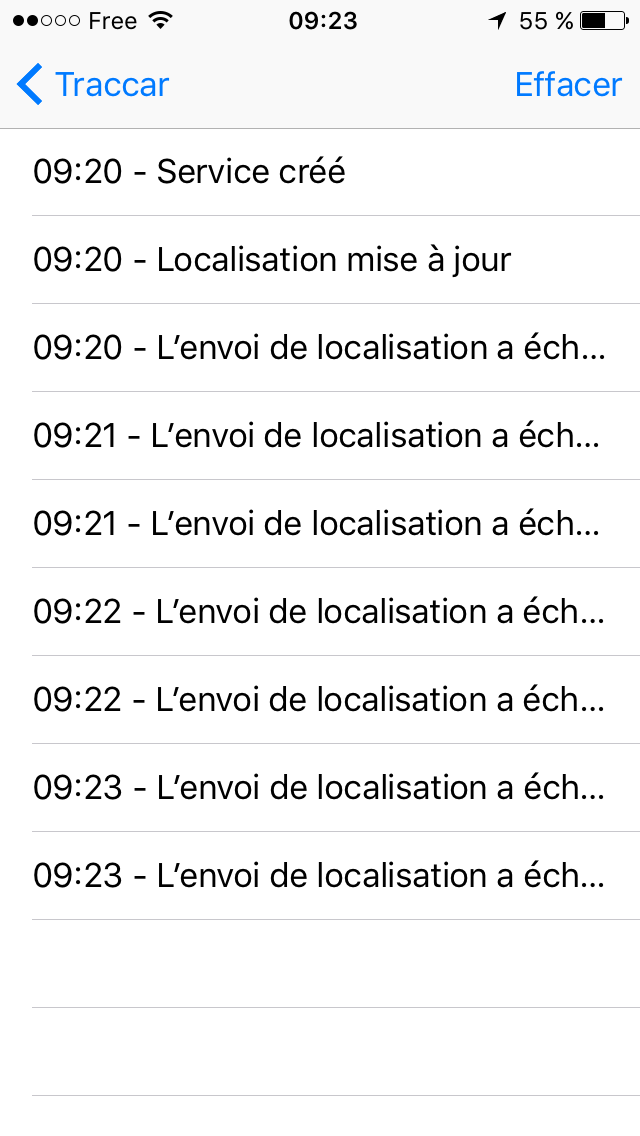Screen dimensions: 640x1136
Task: Tap Effacer to clear the log
Action: point(568,85)
